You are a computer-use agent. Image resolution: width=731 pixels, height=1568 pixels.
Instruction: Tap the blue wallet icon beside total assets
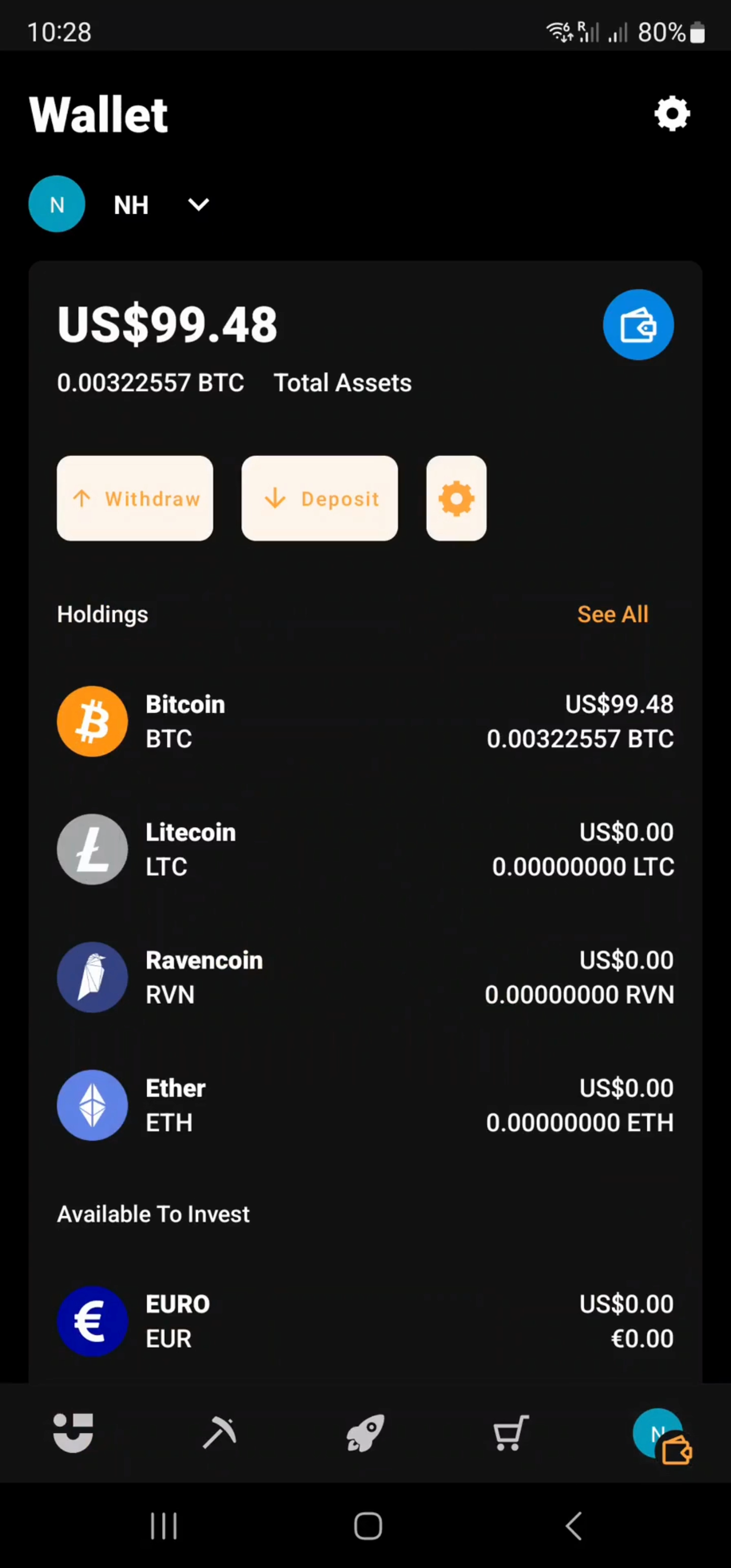tap(639, 324)
